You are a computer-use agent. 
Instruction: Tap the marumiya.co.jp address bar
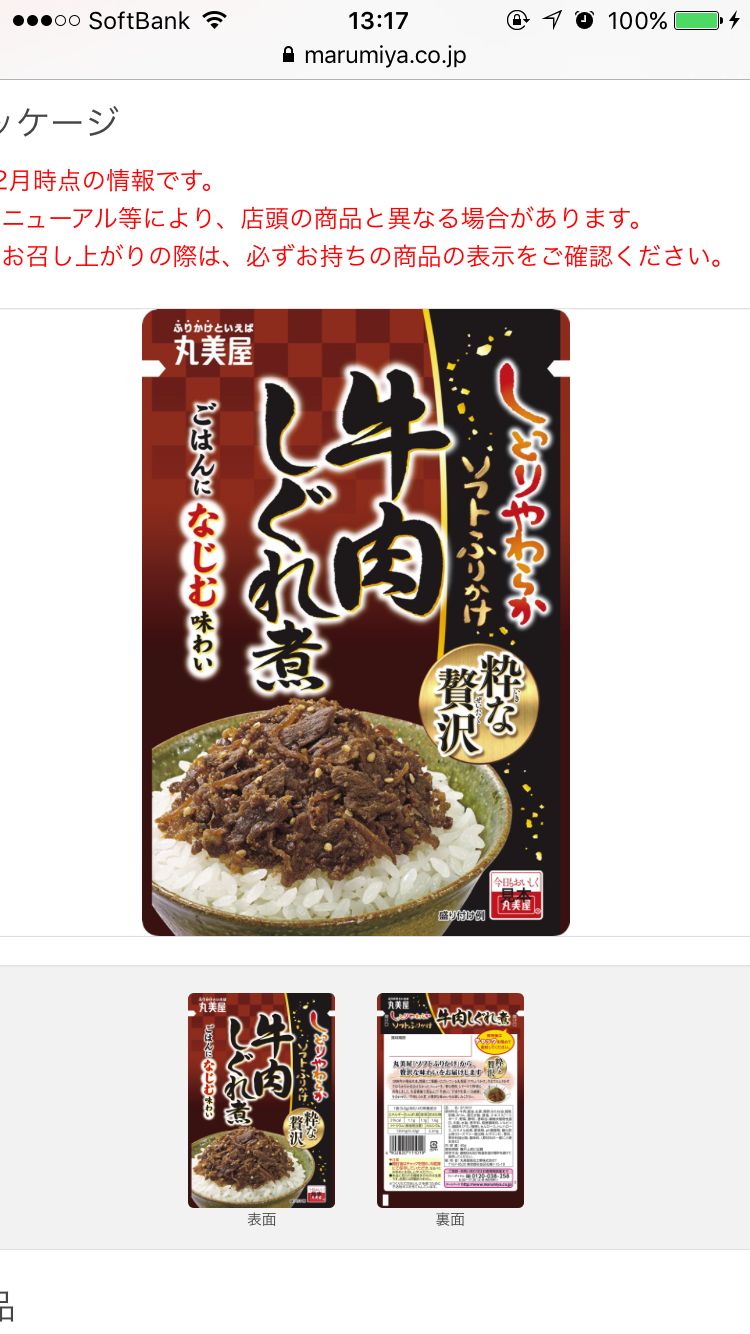pyautogui.click(x=375, y=56)
